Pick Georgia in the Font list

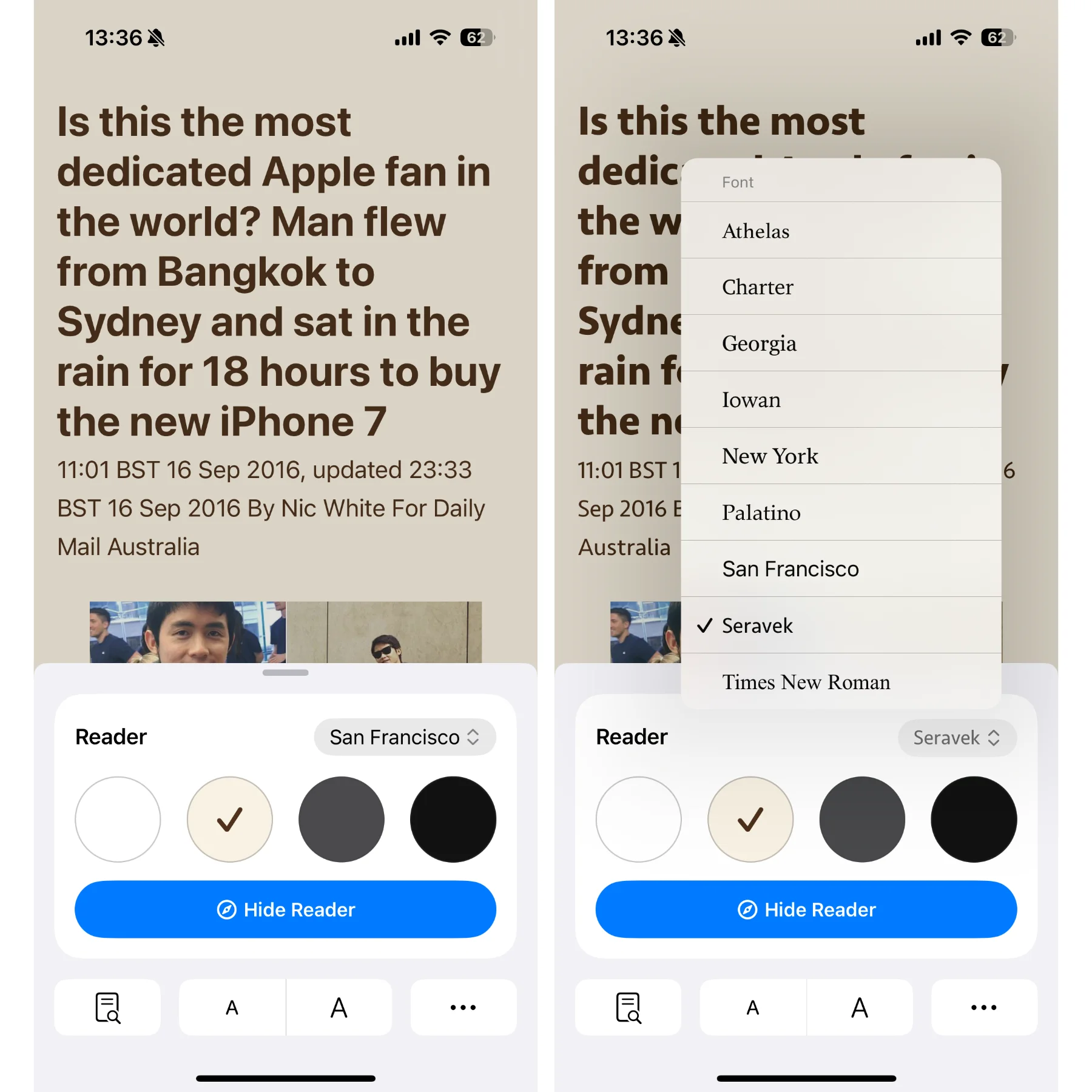click(x=840, y=343)
